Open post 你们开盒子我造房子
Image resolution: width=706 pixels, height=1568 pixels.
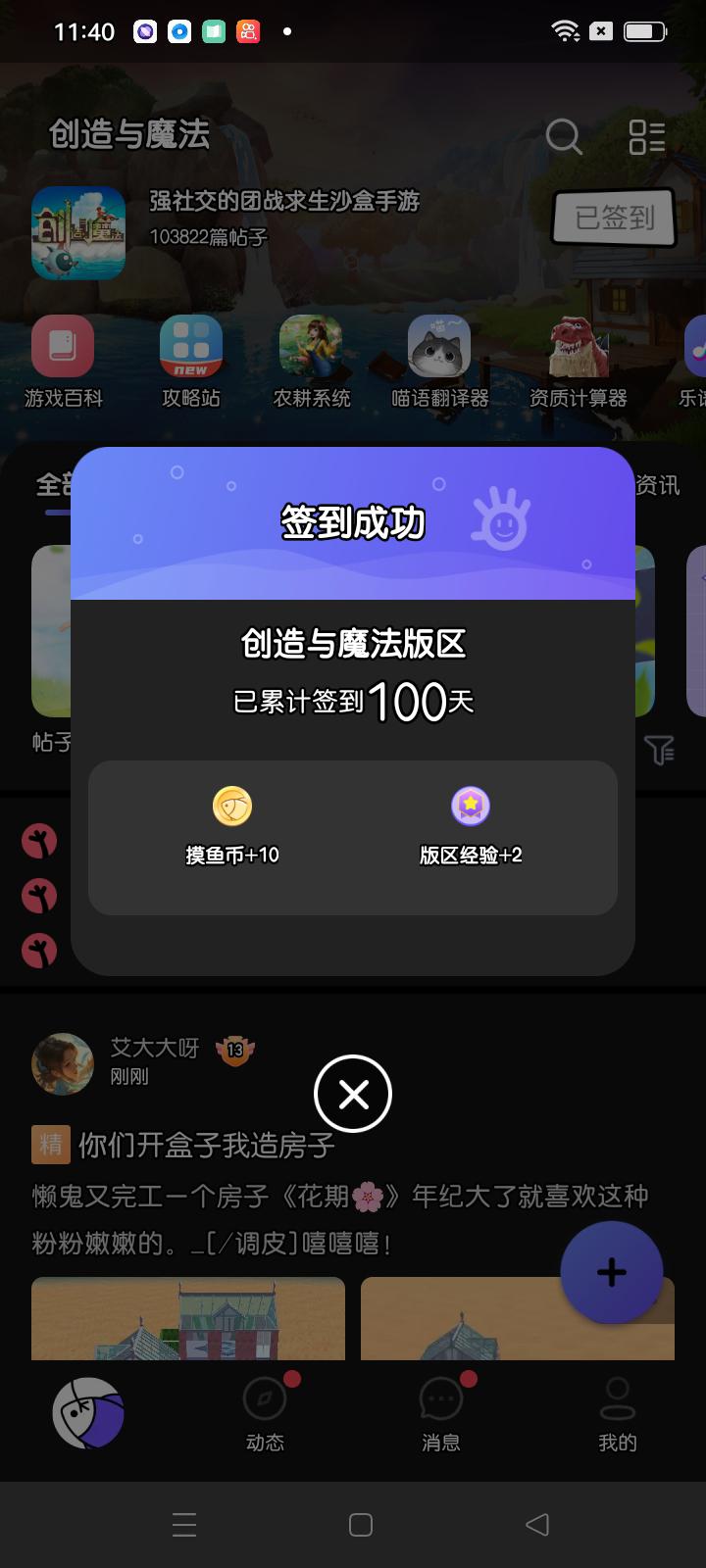(x=207, y=1145)
